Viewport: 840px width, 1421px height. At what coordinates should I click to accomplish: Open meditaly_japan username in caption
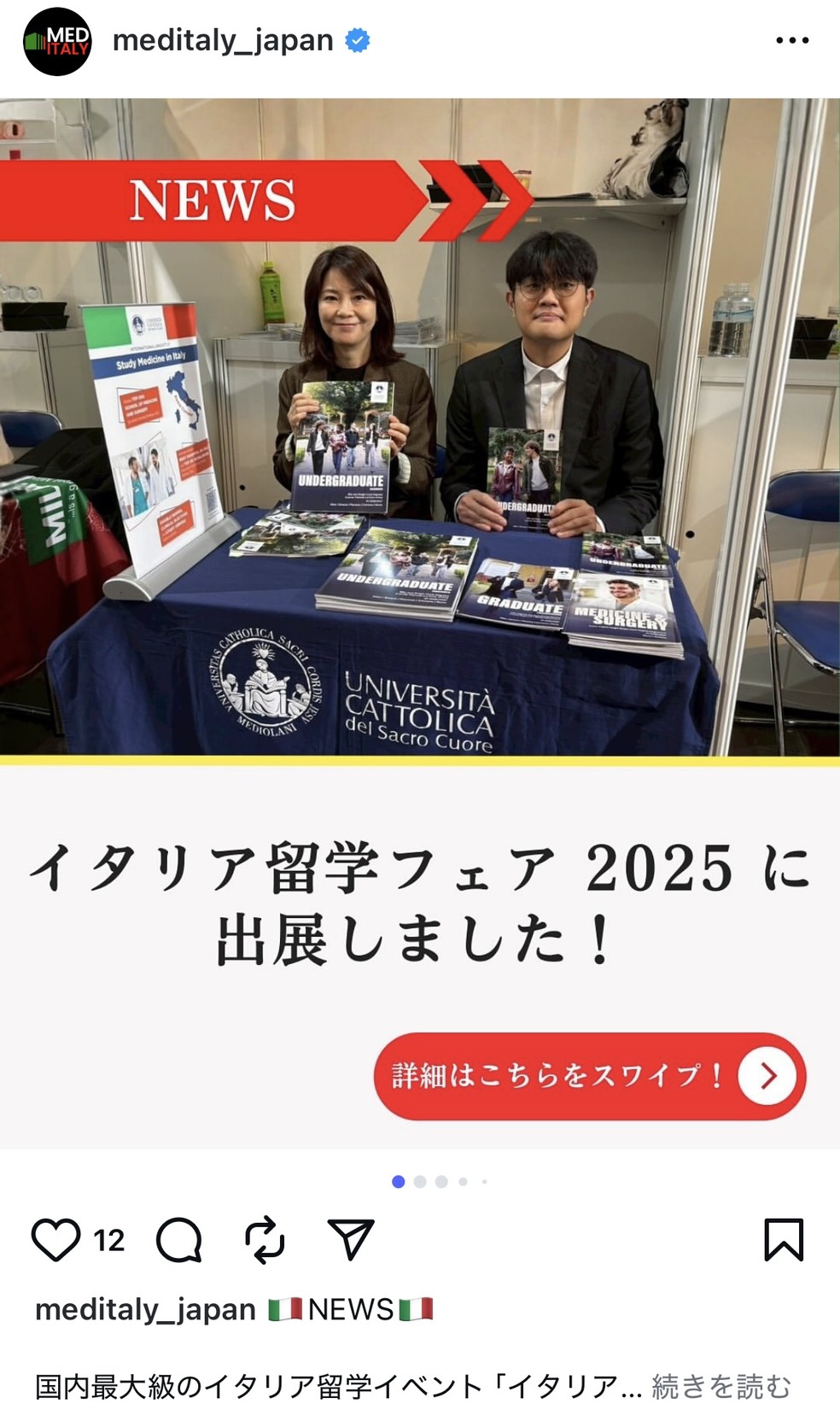click(145, 1308)
